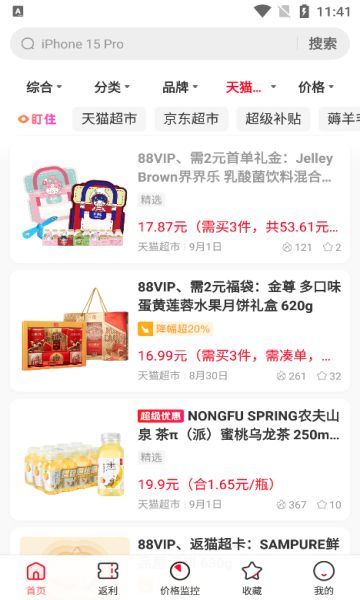Switch to the 价格监控 tab
The height and width of the screenshot is (600, 360).
click(x=180, y=578)
